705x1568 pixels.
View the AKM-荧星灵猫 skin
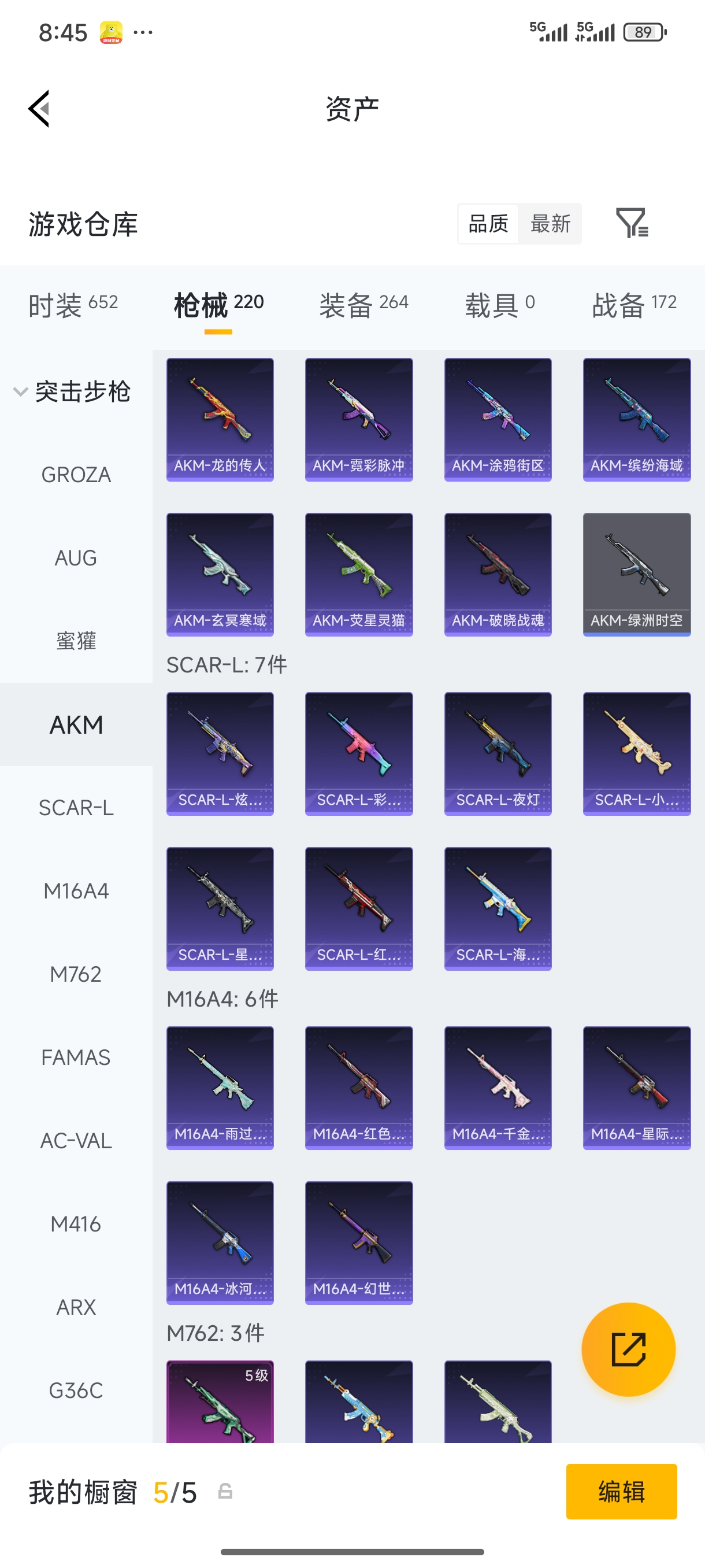[x=359, y=574]
